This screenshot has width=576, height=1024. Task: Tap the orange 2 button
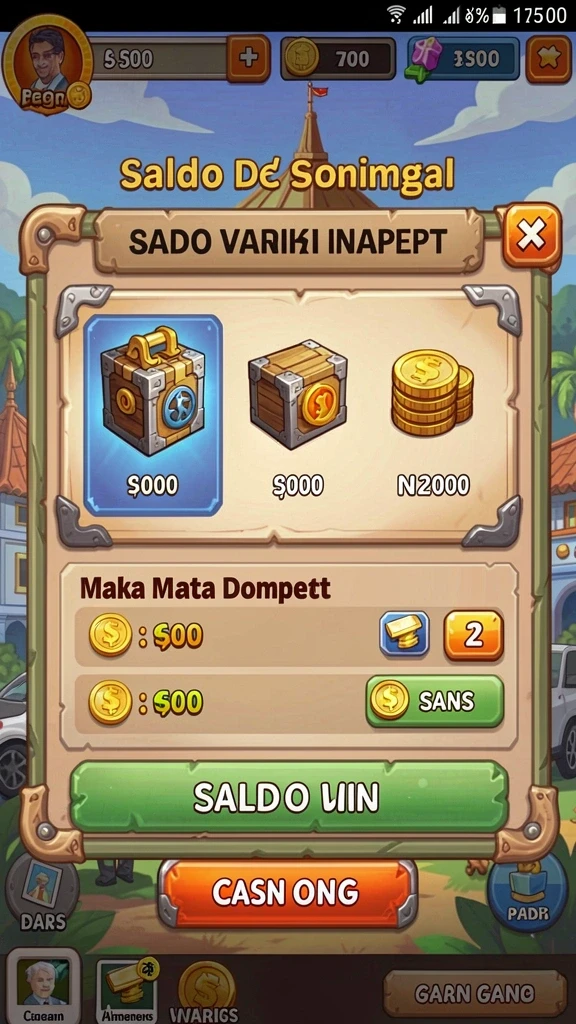pos(473,635)
